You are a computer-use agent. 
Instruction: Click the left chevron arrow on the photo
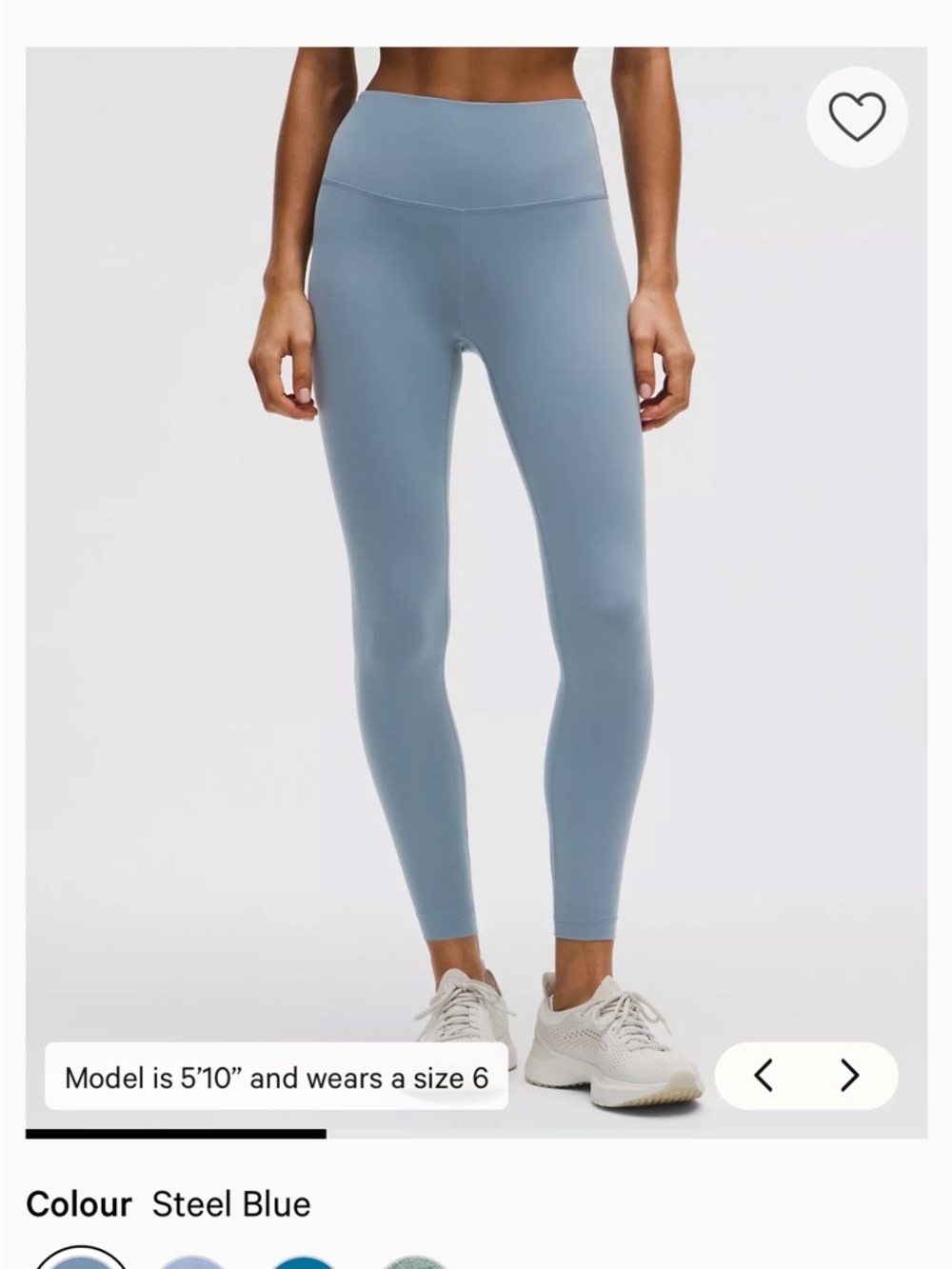[x=762, y=1075]
